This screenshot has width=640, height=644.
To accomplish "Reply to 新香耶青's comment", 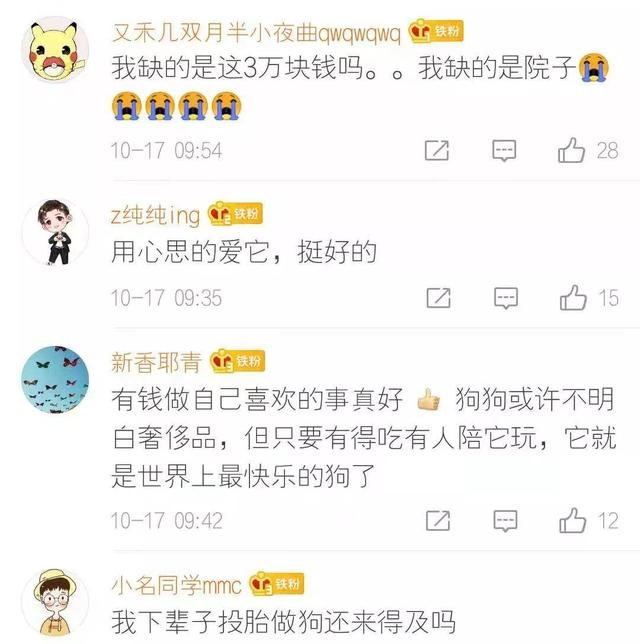I will [505, 521].
